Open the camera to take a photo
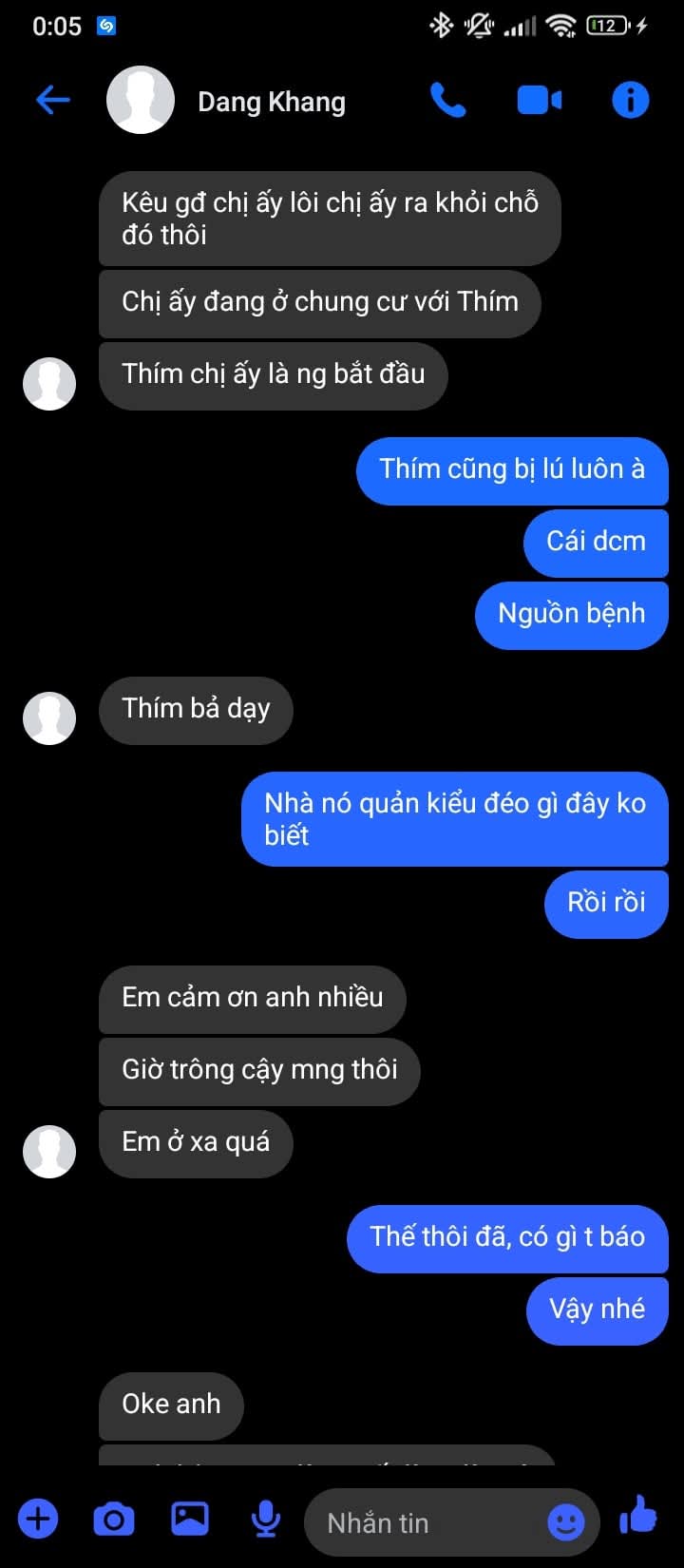The width and height of the screenshot is (684, 1568). point(114,1519)
